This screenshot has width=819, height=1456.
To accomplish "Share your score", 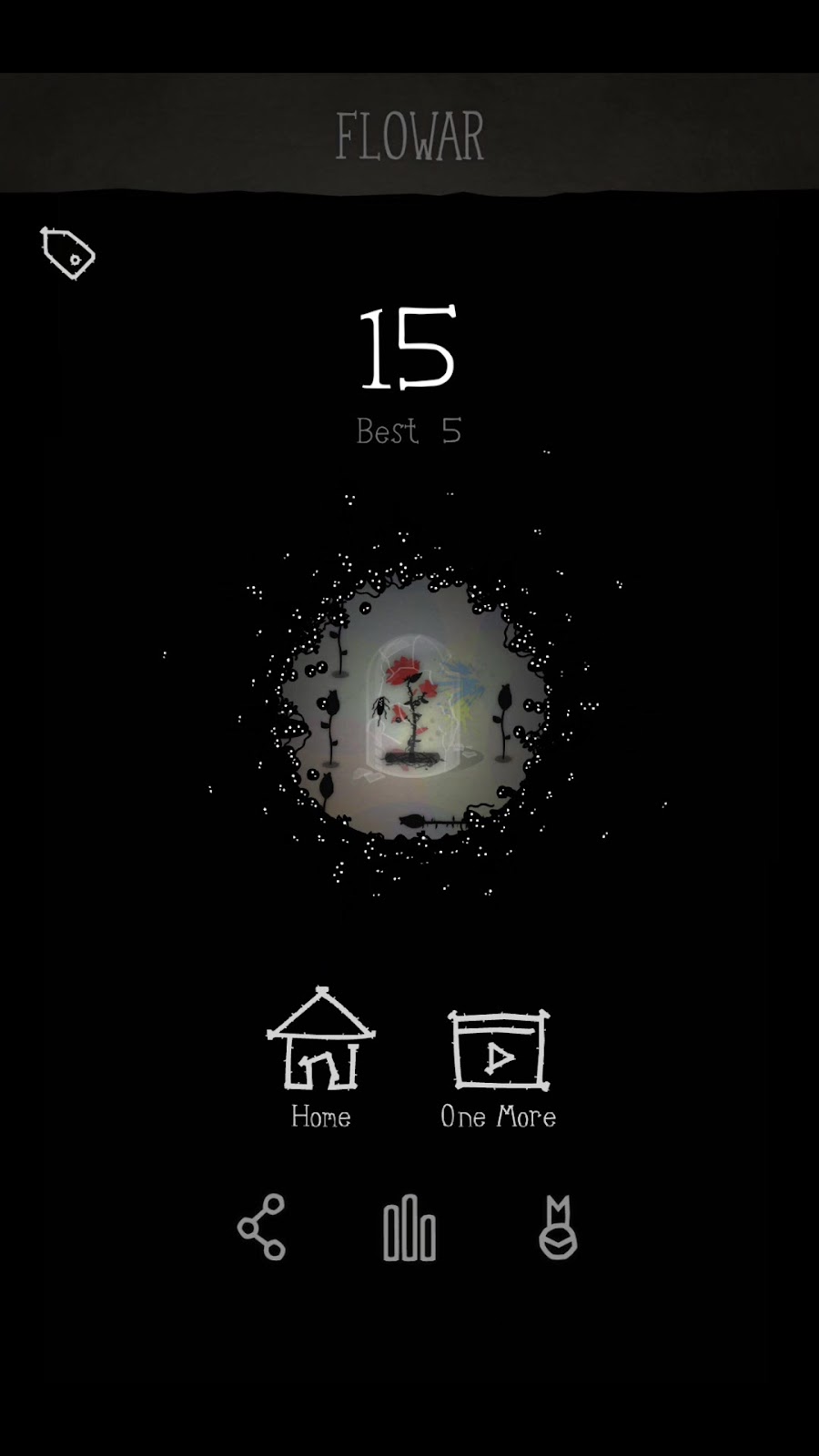I will (x=262, y=1228).
